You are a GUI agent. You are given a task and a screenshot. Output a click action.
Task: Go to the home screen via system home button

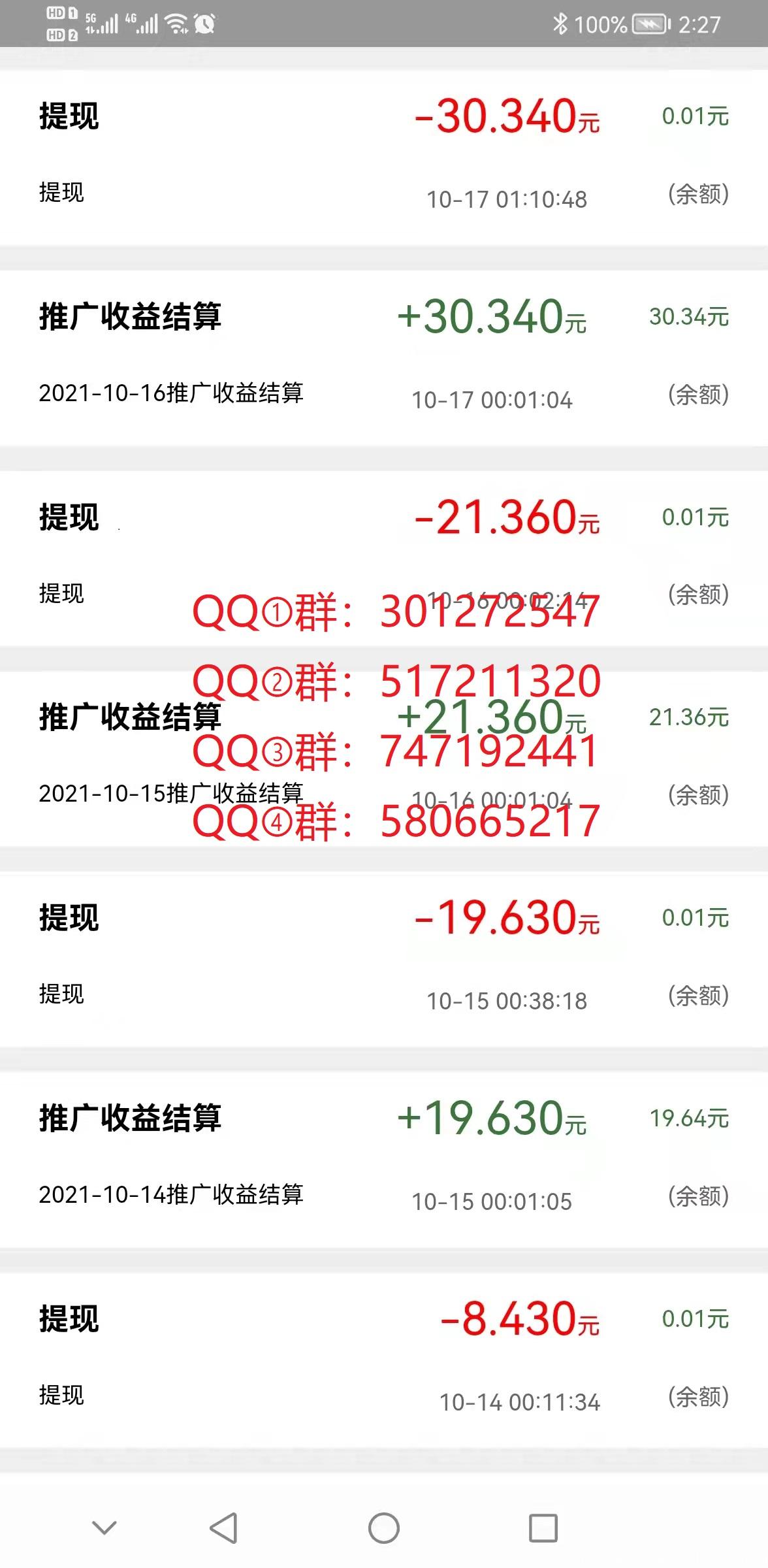384,1528
